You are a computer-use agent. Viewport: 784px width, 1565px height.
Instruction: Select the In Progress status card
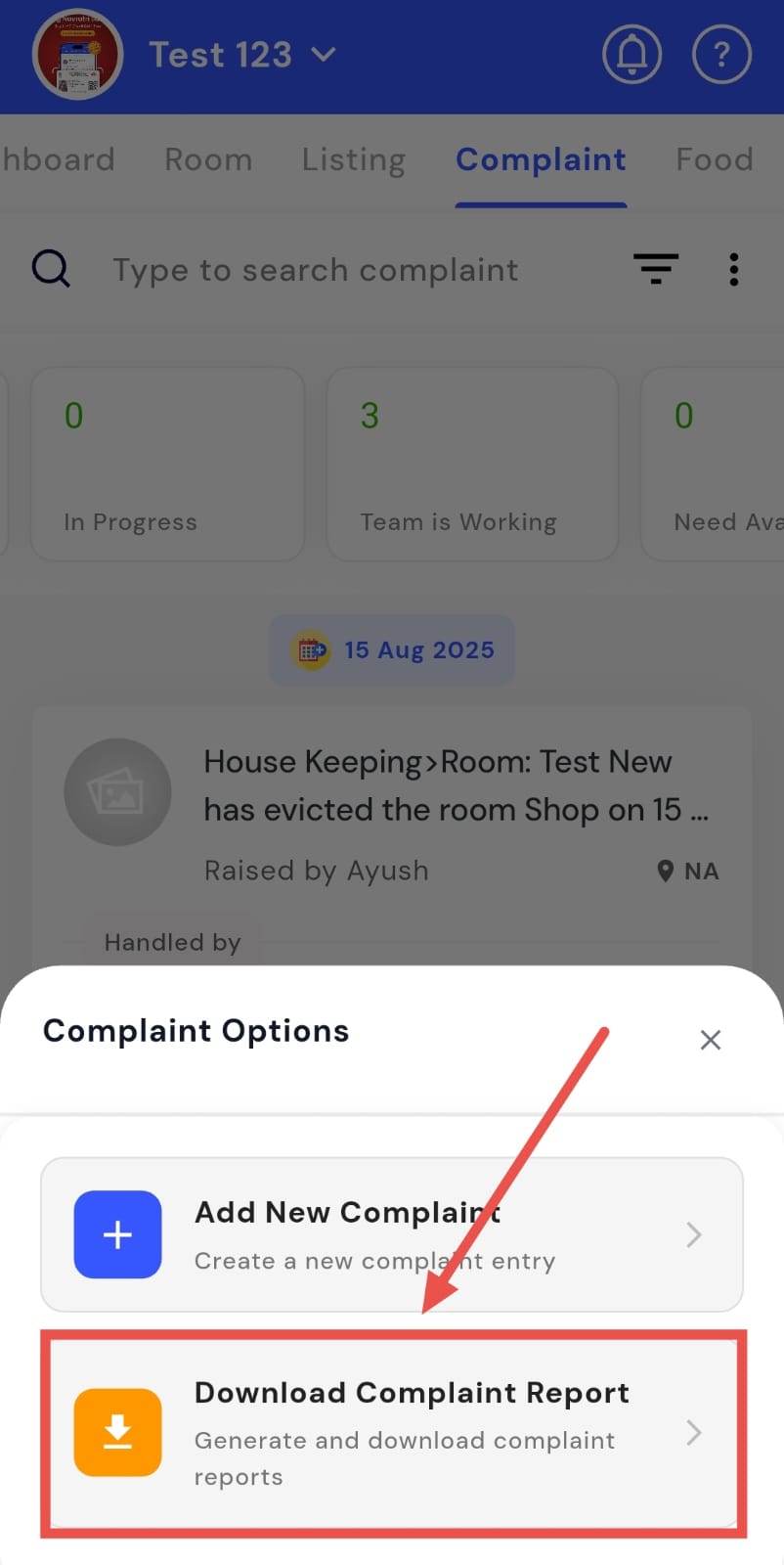click(167, 464)
